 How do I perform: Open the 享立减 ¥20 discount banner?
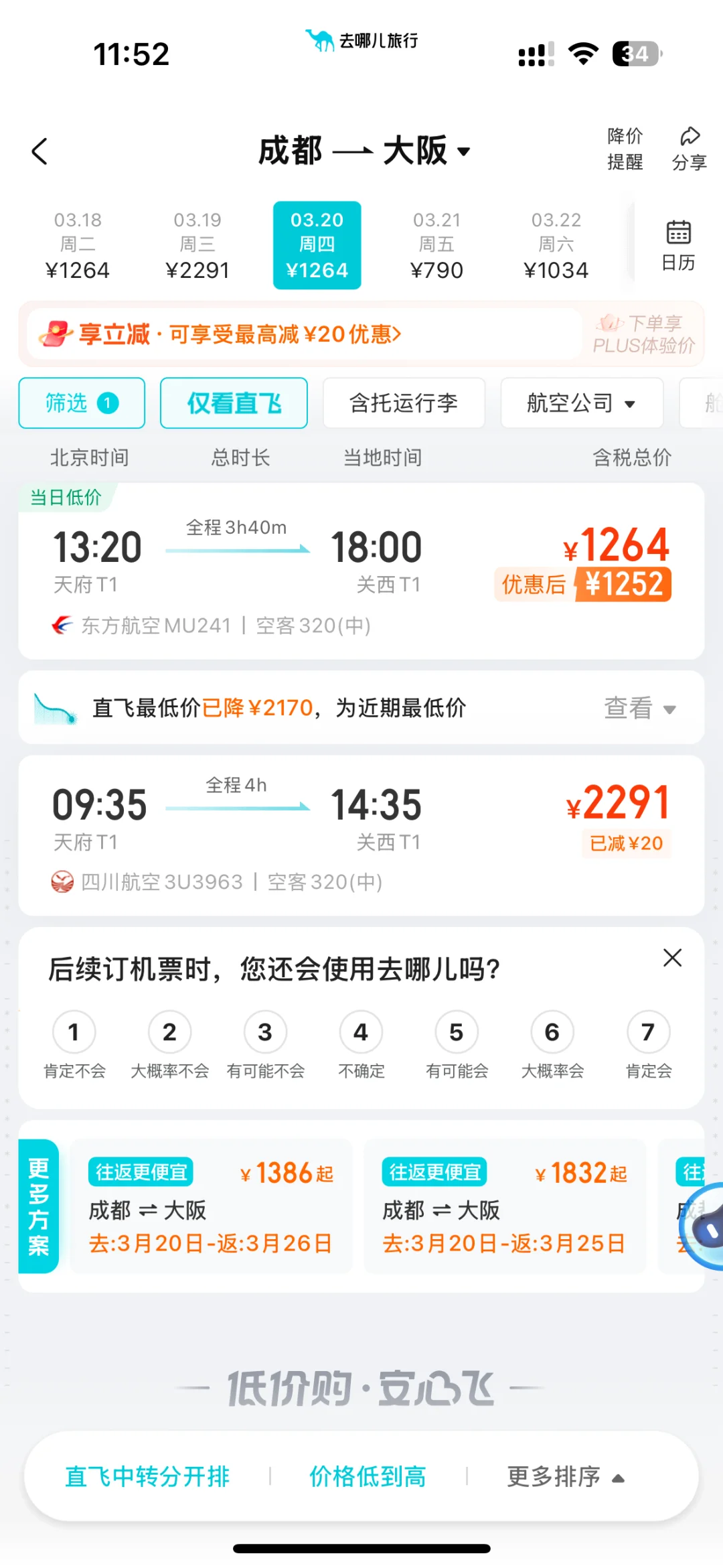click(x=301, y=334)
